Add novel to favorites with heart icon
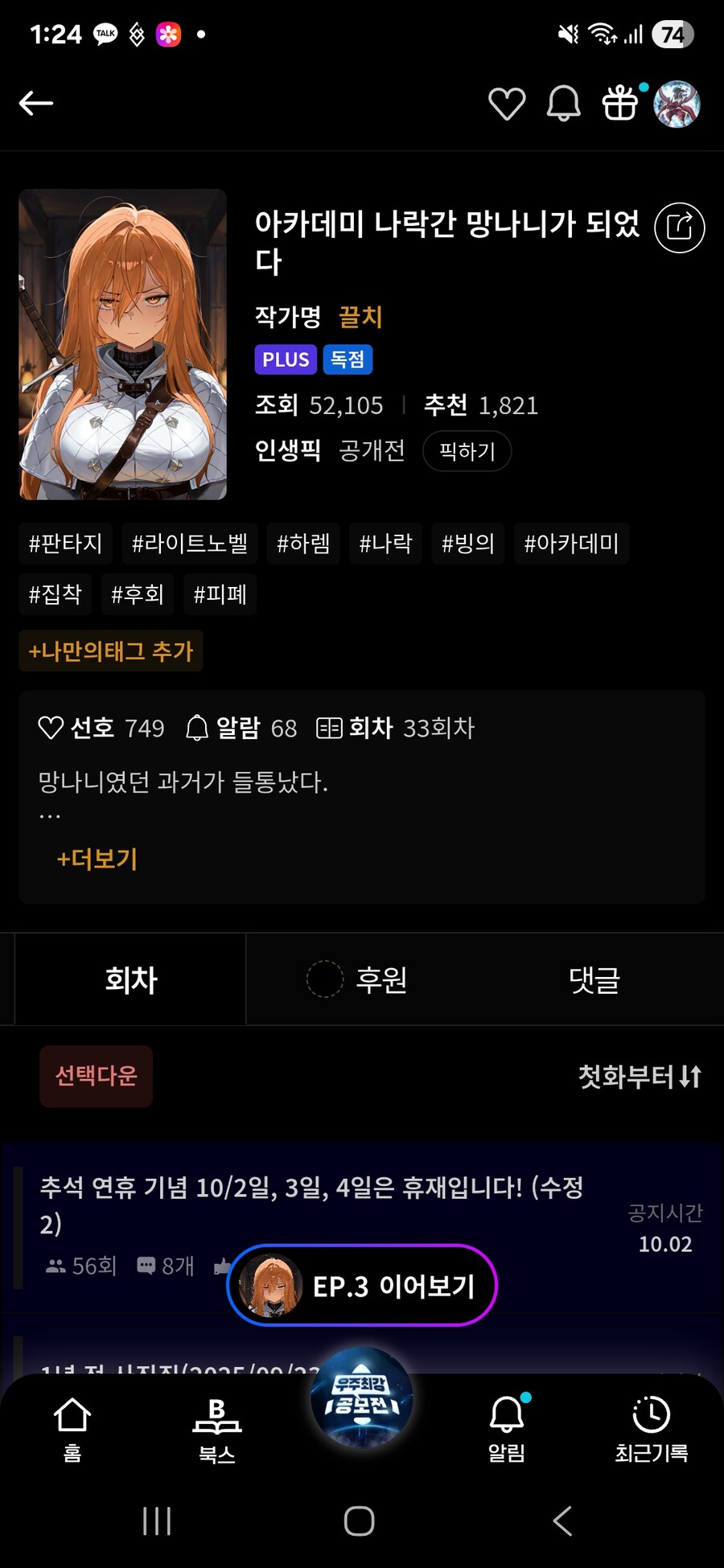 click(x=507, y=104)
